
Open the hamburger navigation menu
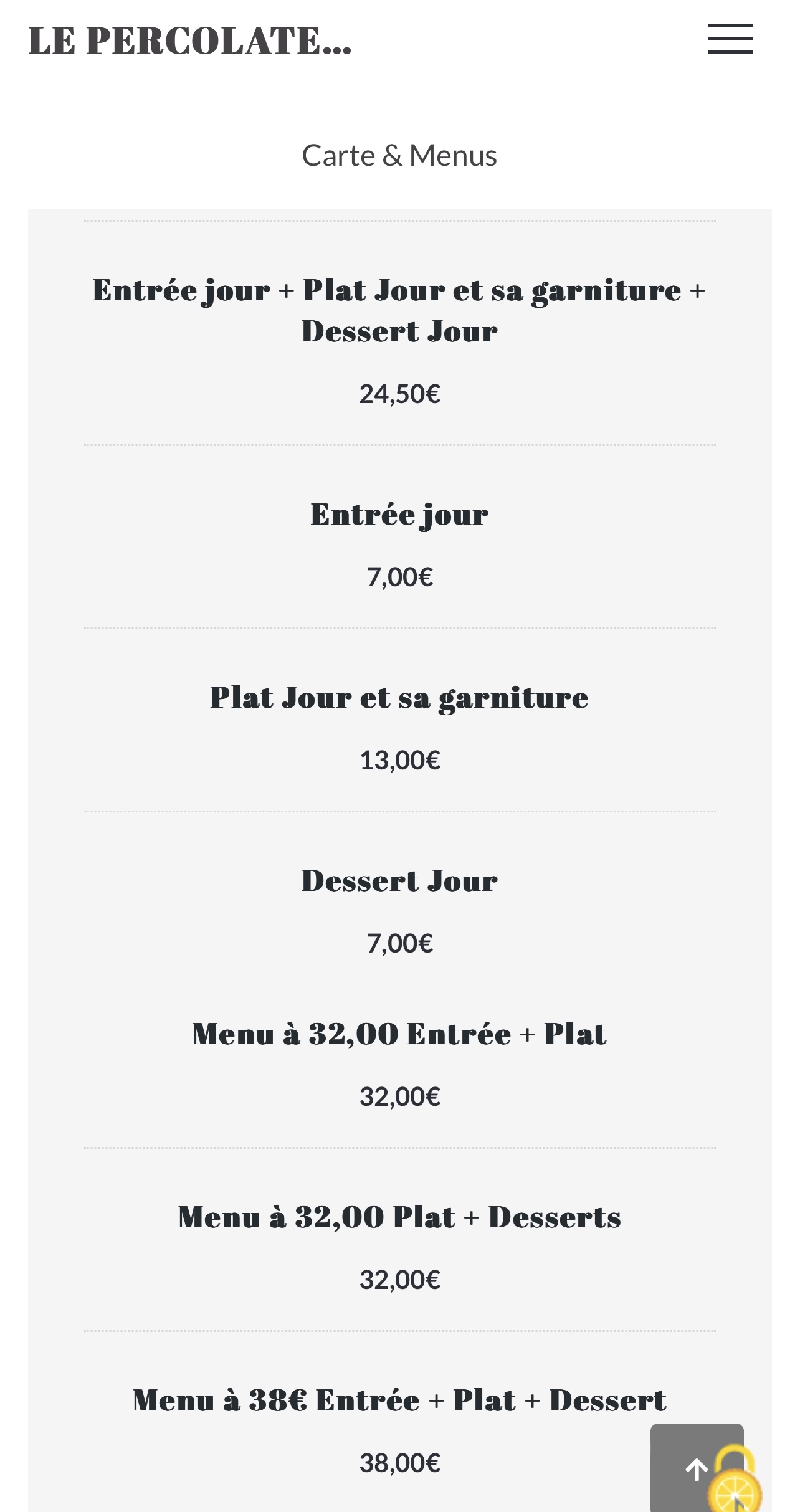(x=730, y=39)
